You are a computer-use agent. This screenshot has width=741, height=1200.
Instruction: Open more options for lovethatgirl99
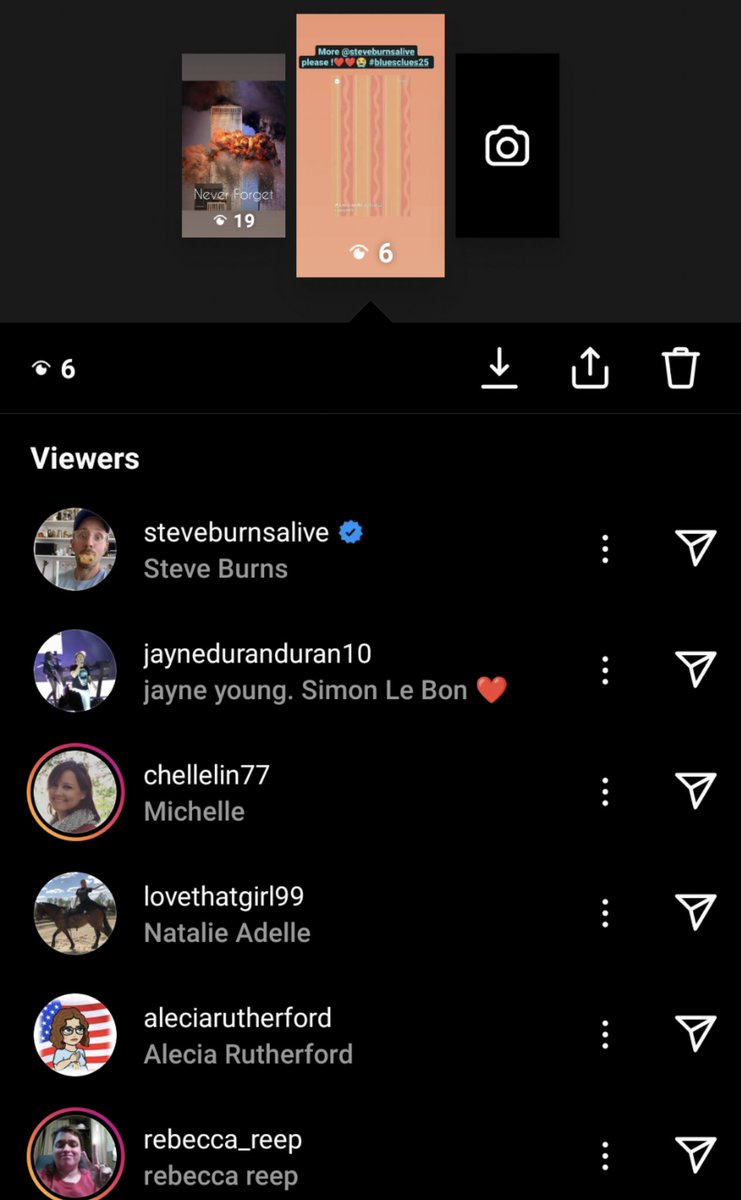point(605,912)
